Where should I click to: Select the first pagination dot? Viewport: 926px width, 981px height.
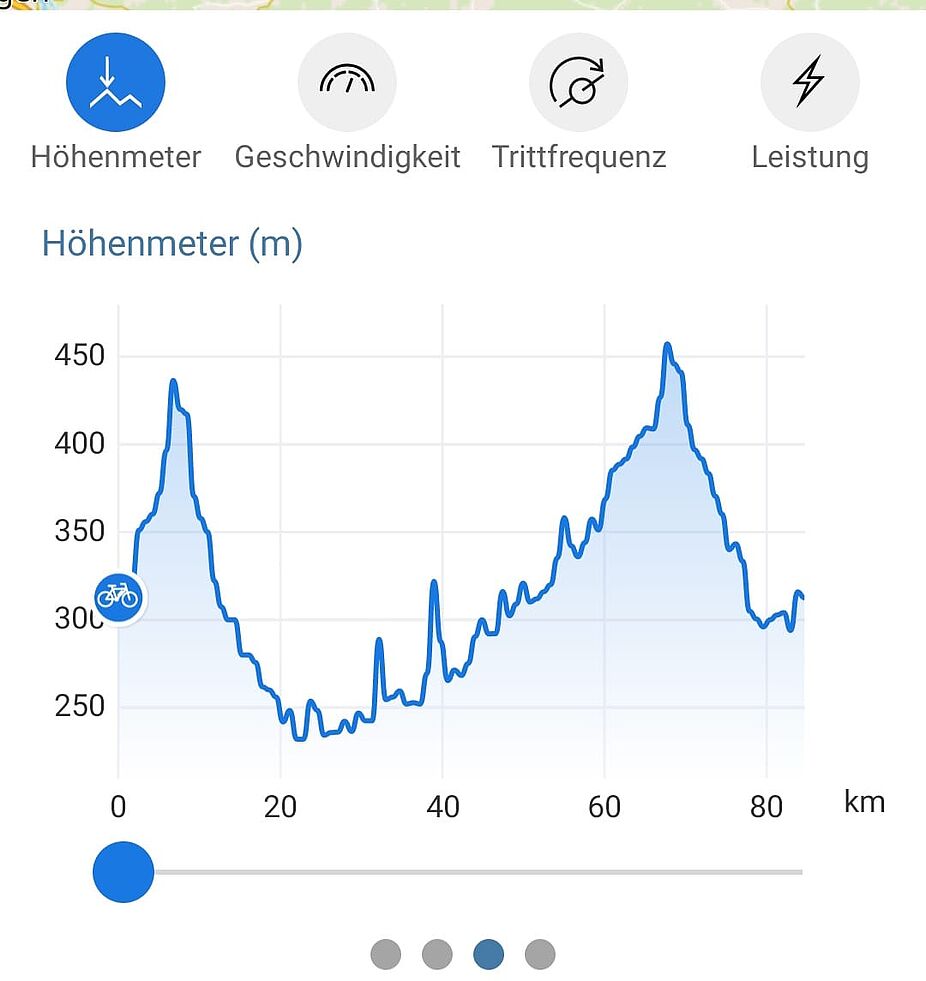387,955
